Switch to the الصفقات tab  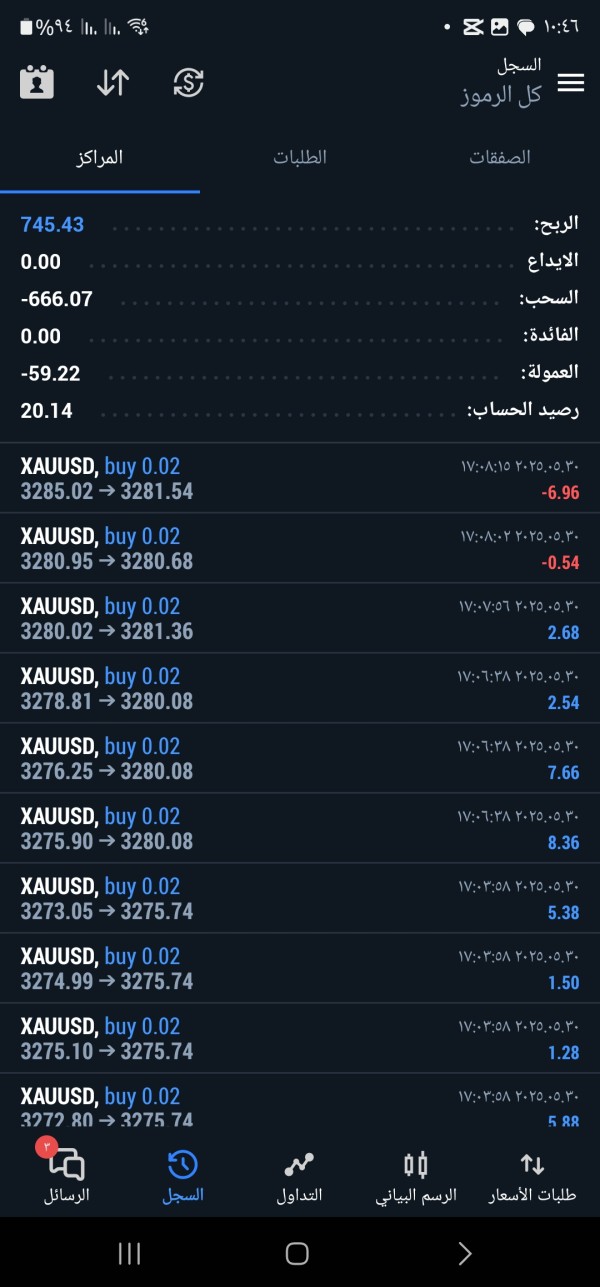(500, 157)
